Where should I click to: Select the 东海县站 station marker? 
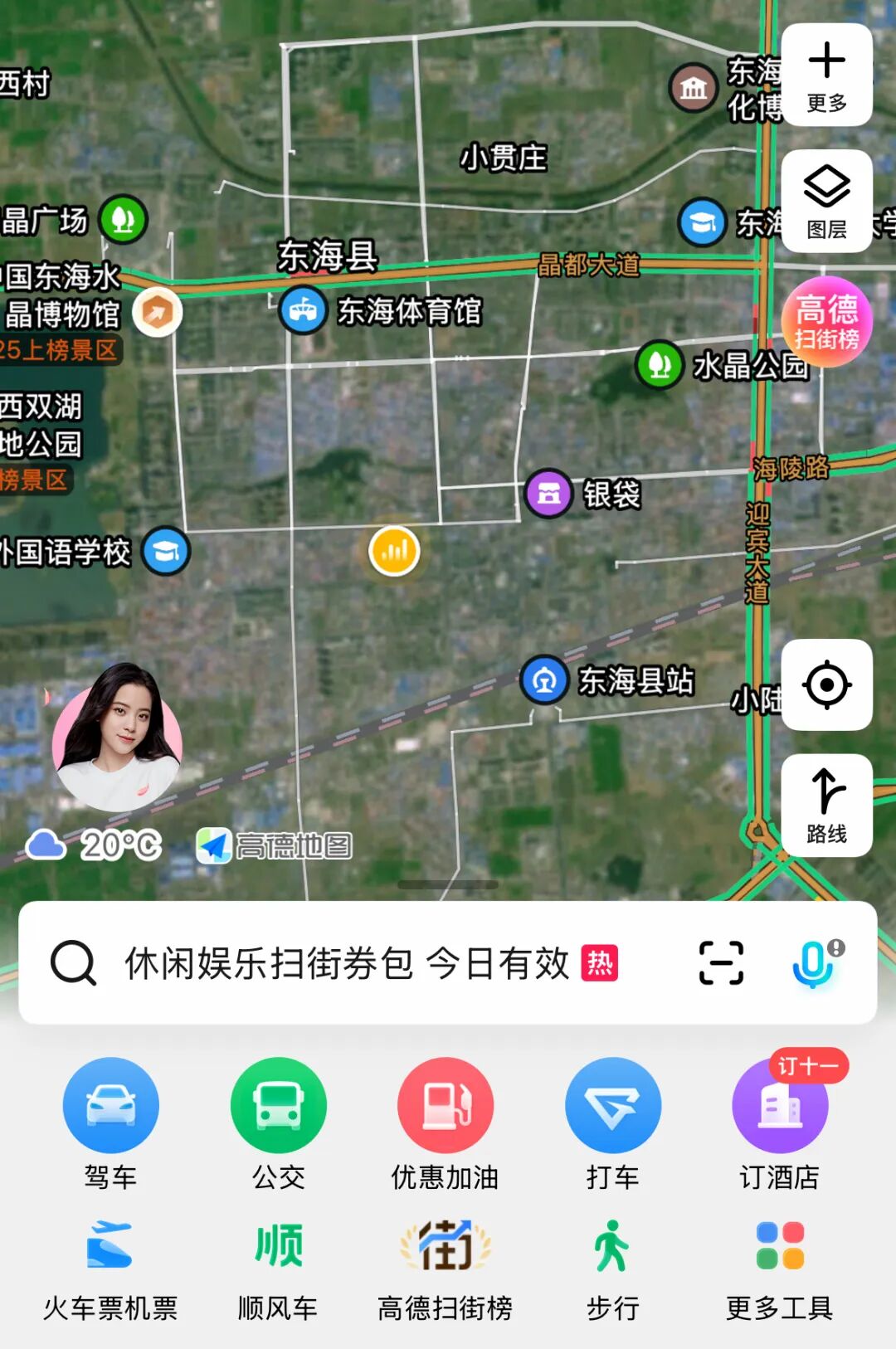(545, 680)
